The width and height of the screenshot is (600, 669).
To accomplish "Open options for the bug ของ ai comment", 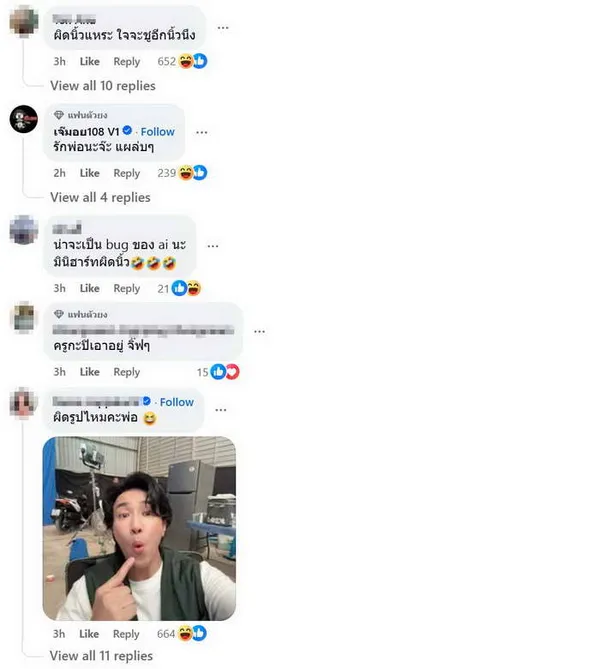I will pos(212,245).
